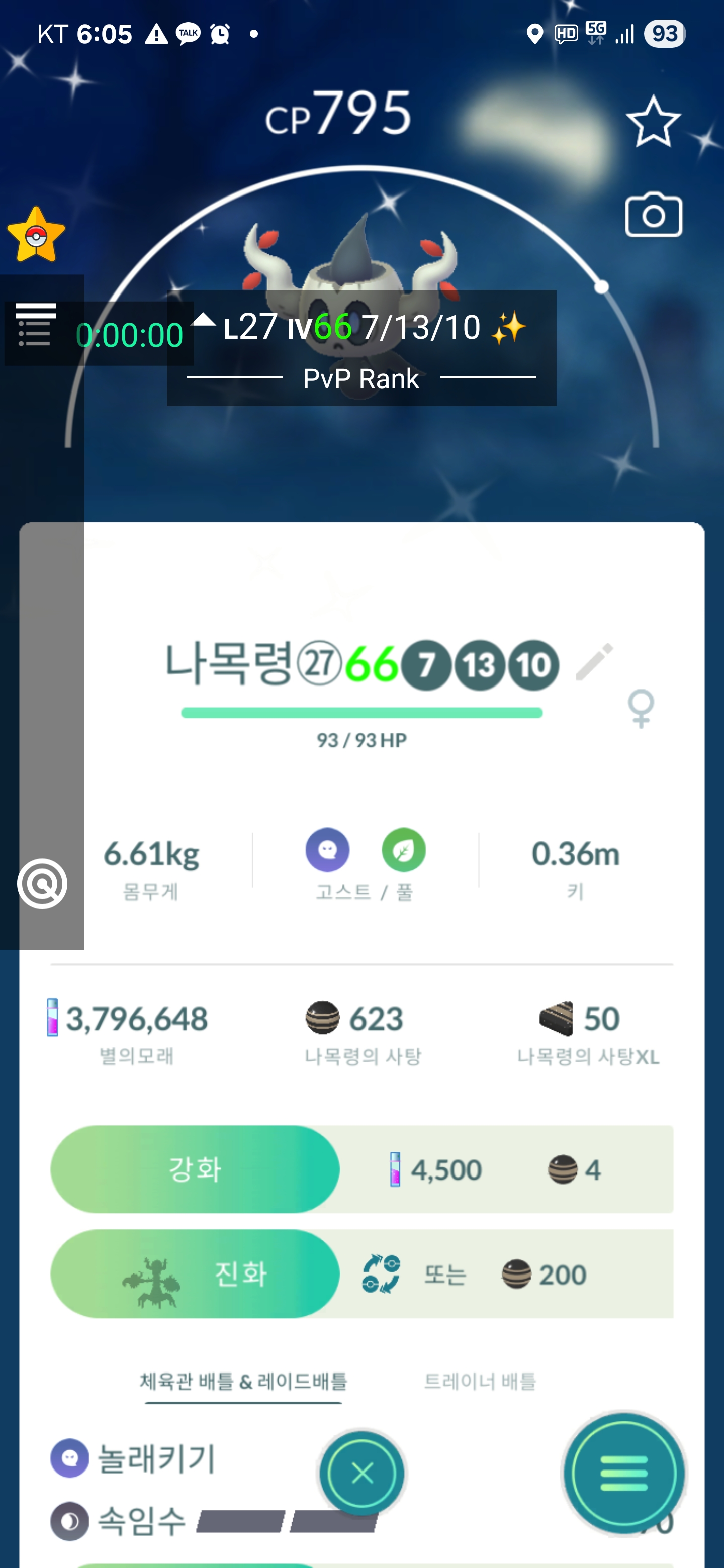Edit the nickname with the pencil icon
The height and width of the screenshot is (1568, 724).
(x=594, y=662)
